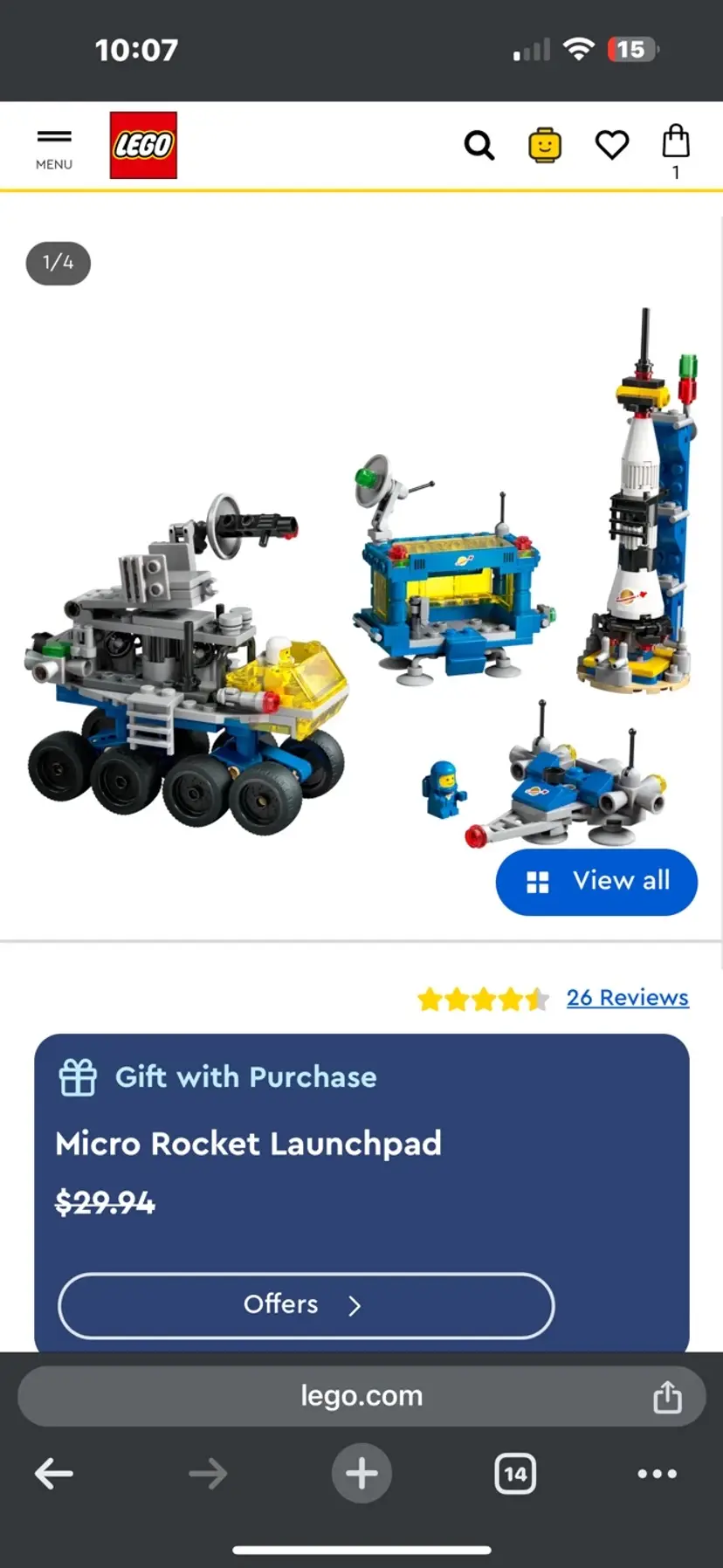723x1568 pixels.
Task: Open the minifigure account icon
Action: 545,145
